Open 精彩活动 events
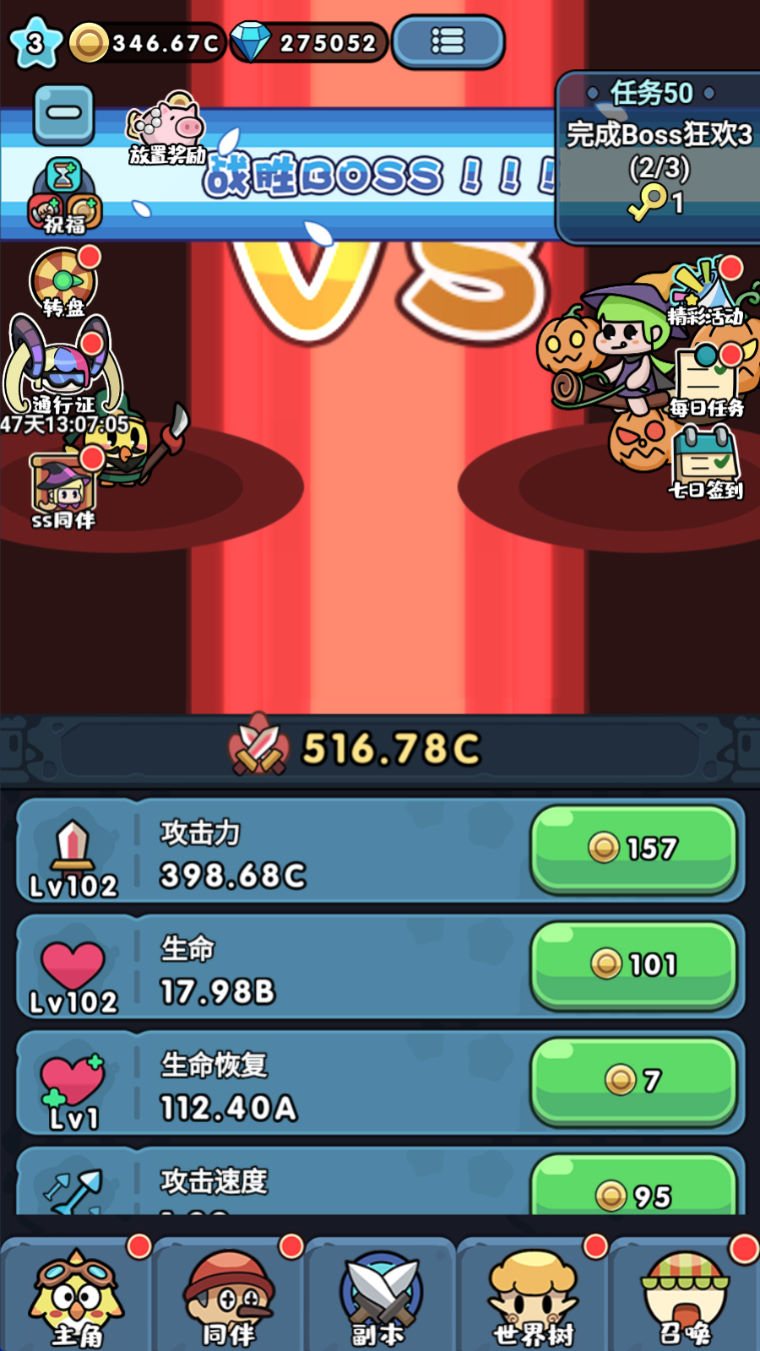The image size is (760, 1351). [x=706, y=292]
